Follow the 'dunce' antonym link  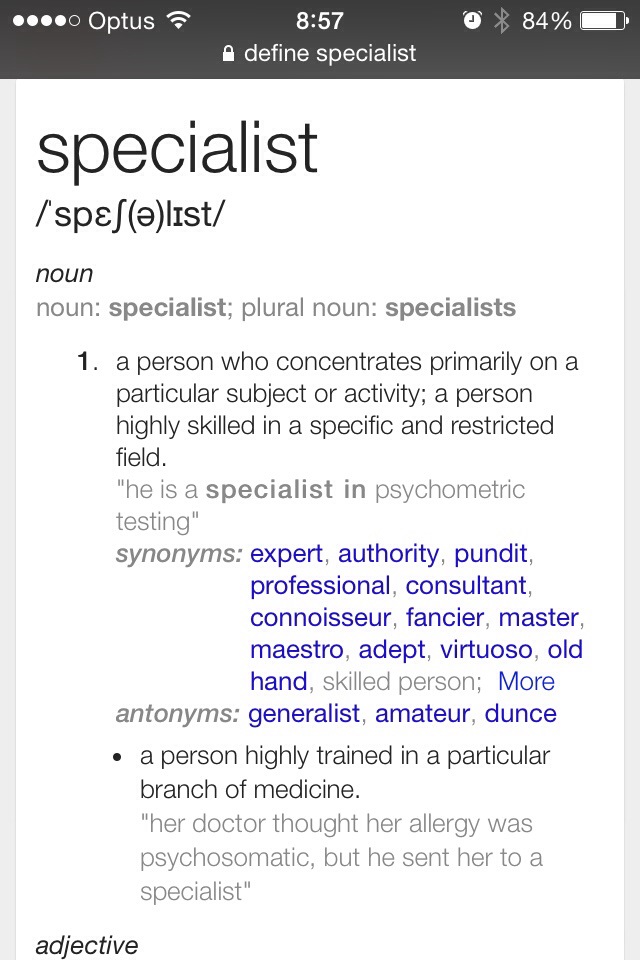click(520, 714)
